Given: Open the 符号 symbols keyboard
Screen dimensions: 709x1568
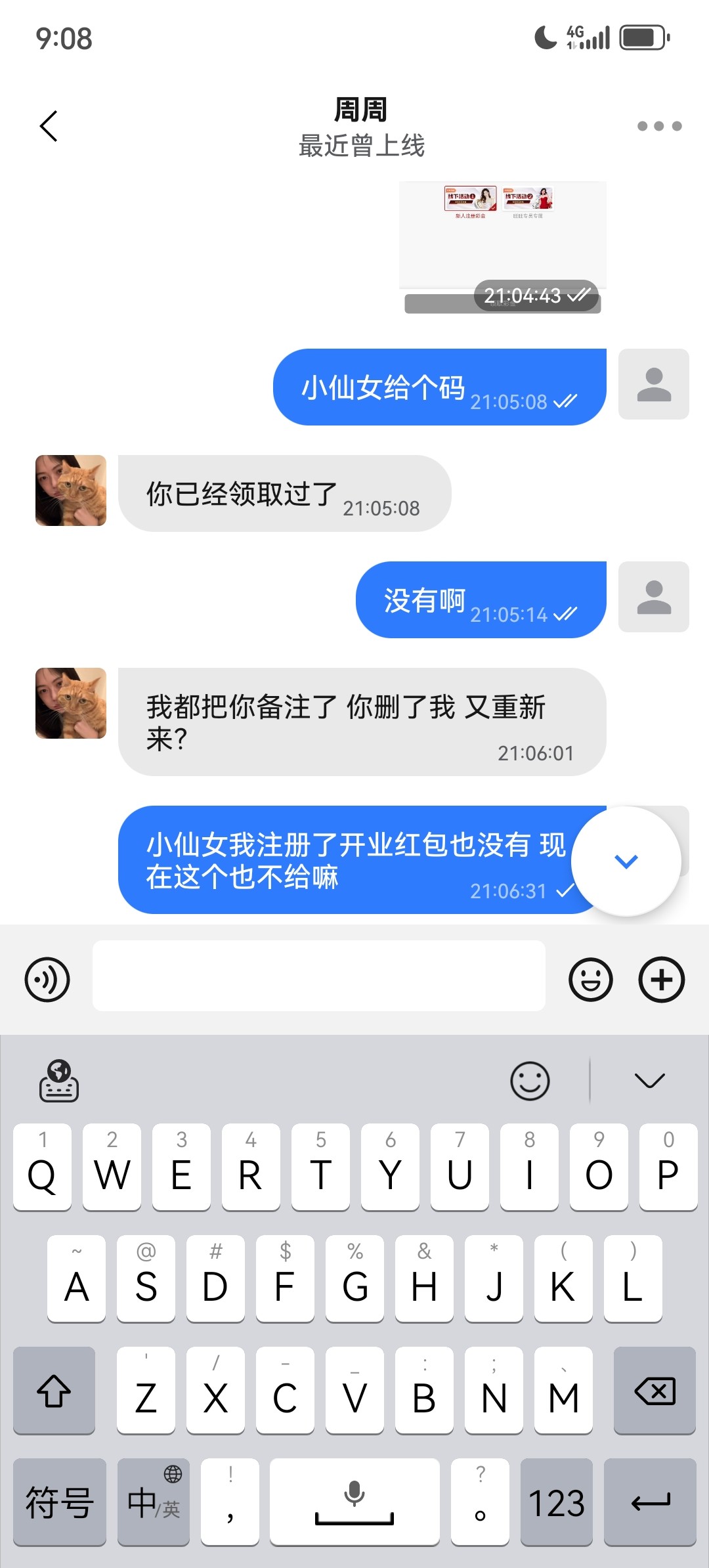Looking at the screenshot, I should click(x=60, y=1502).
